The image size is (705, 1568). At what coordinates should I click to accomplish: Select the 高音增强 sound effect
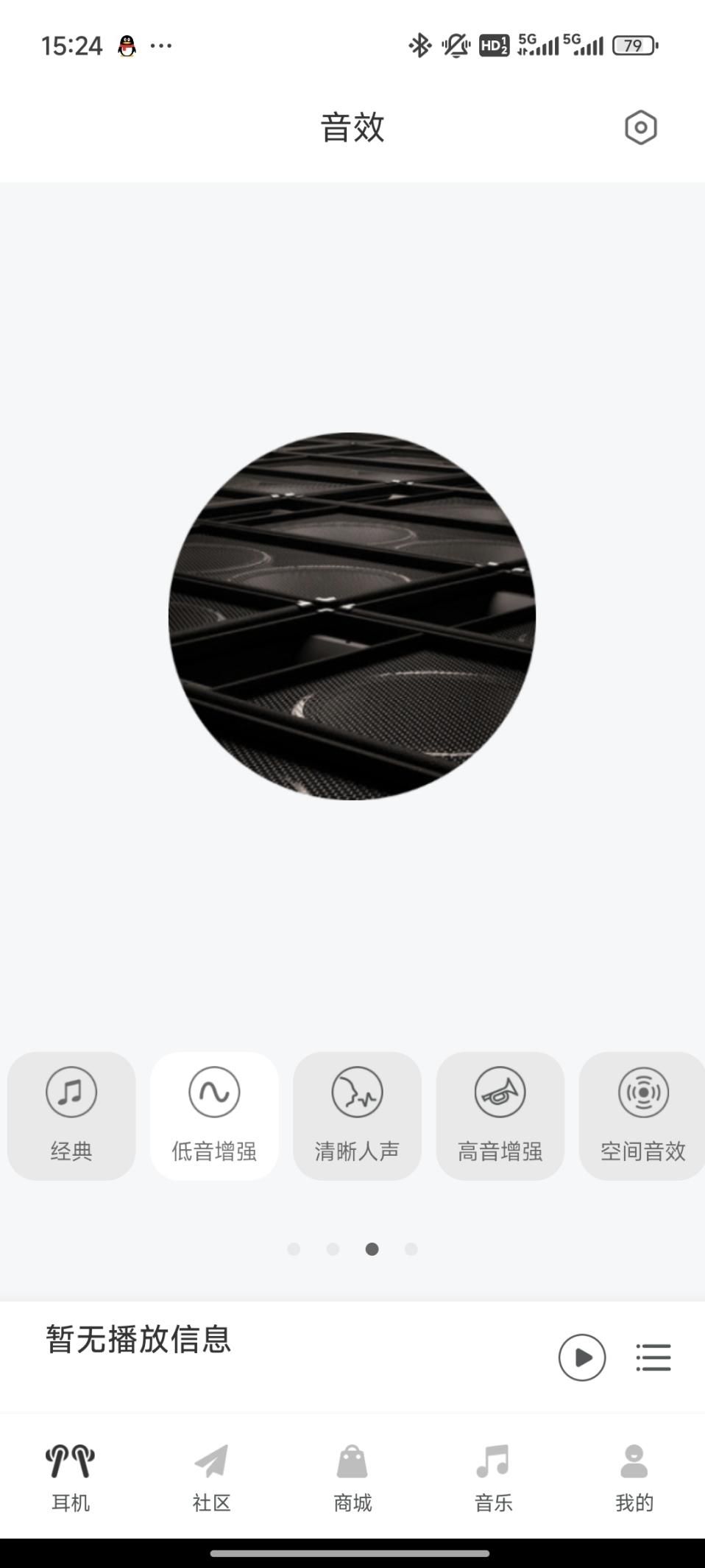pyautogui.click(x=500, y=1115)
